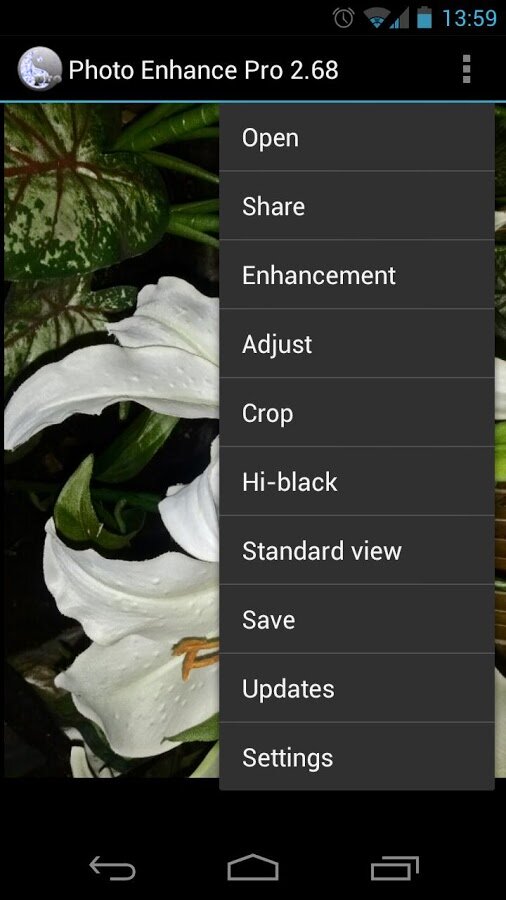Select Open from the menu
This screenshot has width=506, height=900.
tap(356, 138)
